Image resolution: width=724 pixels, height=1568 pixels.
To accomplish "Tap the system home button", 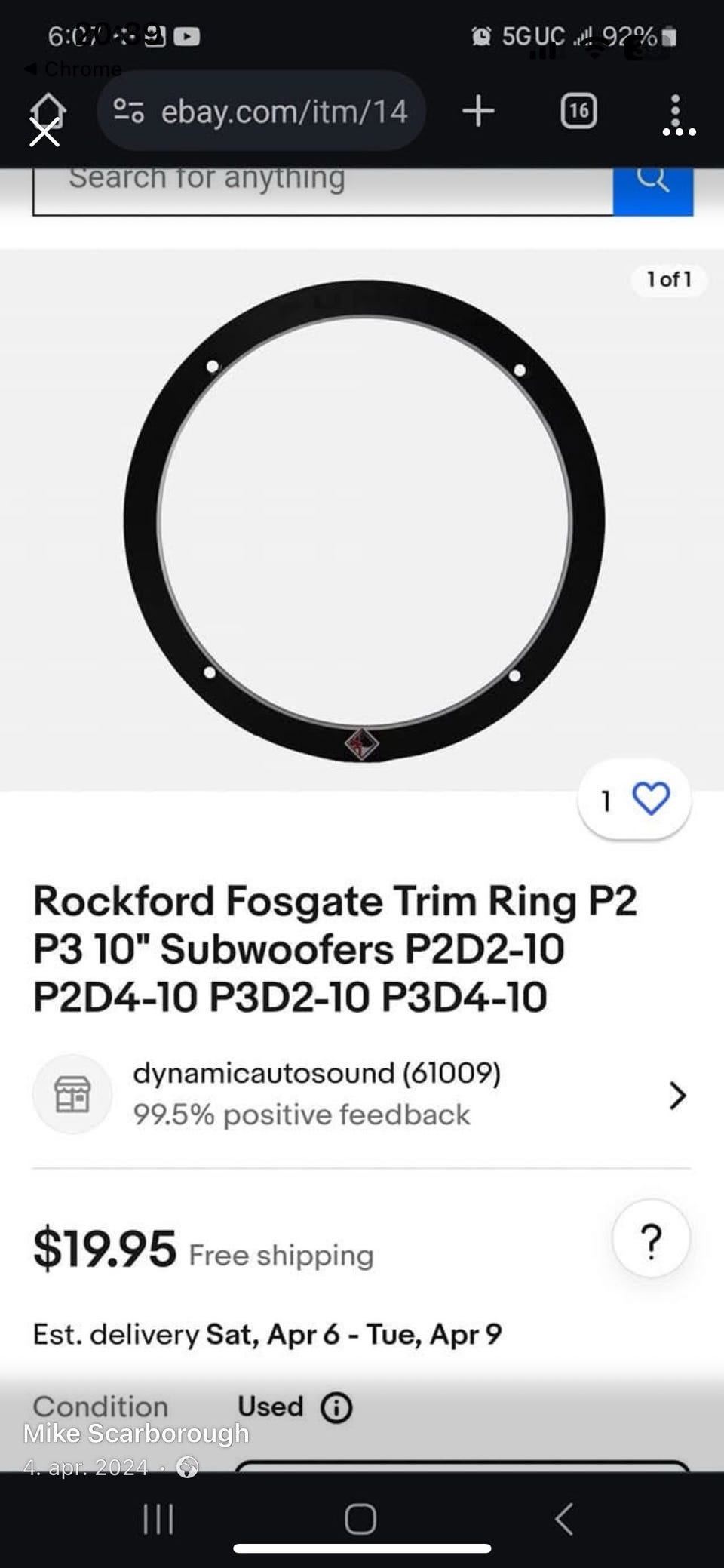I will pos(360,1519).
